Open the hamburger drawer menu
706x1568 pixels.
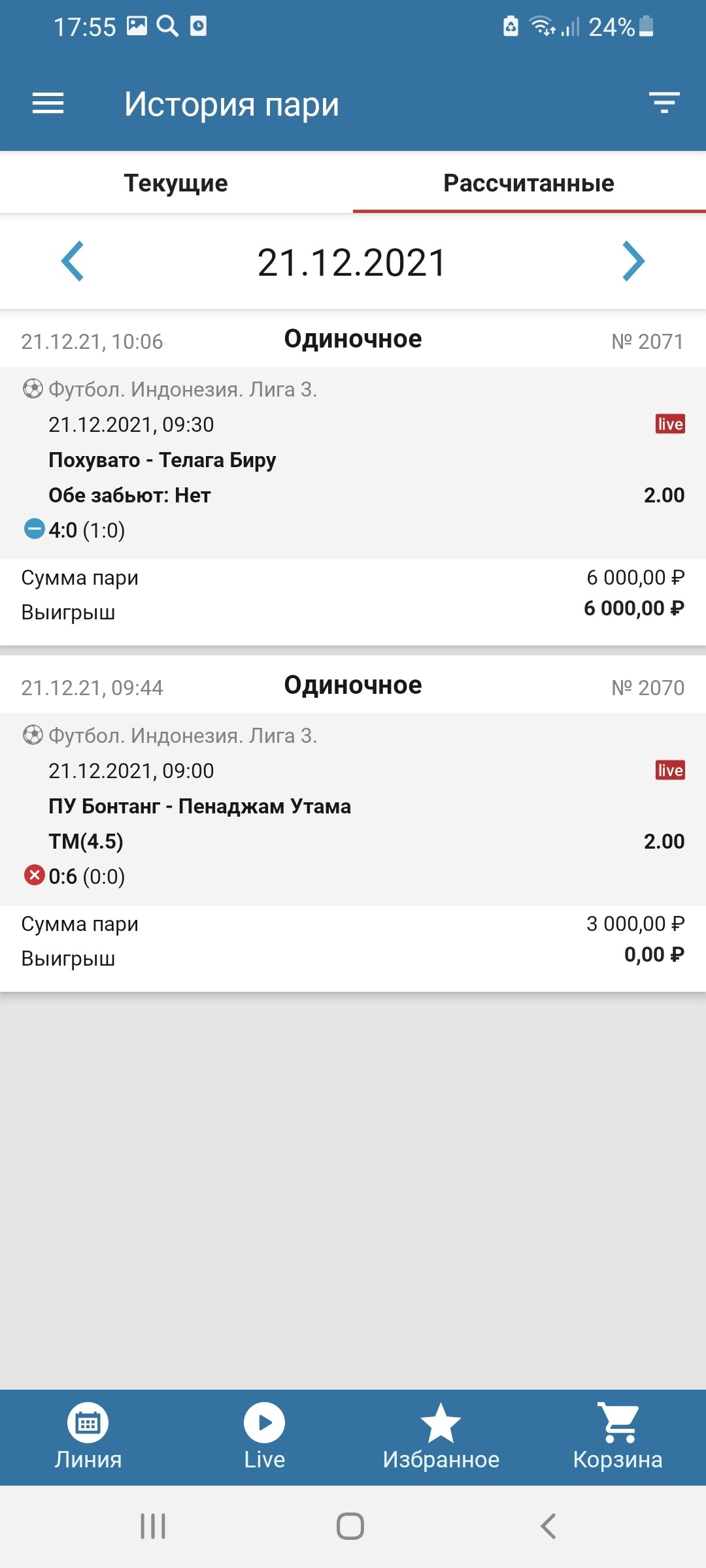[48, 103]
